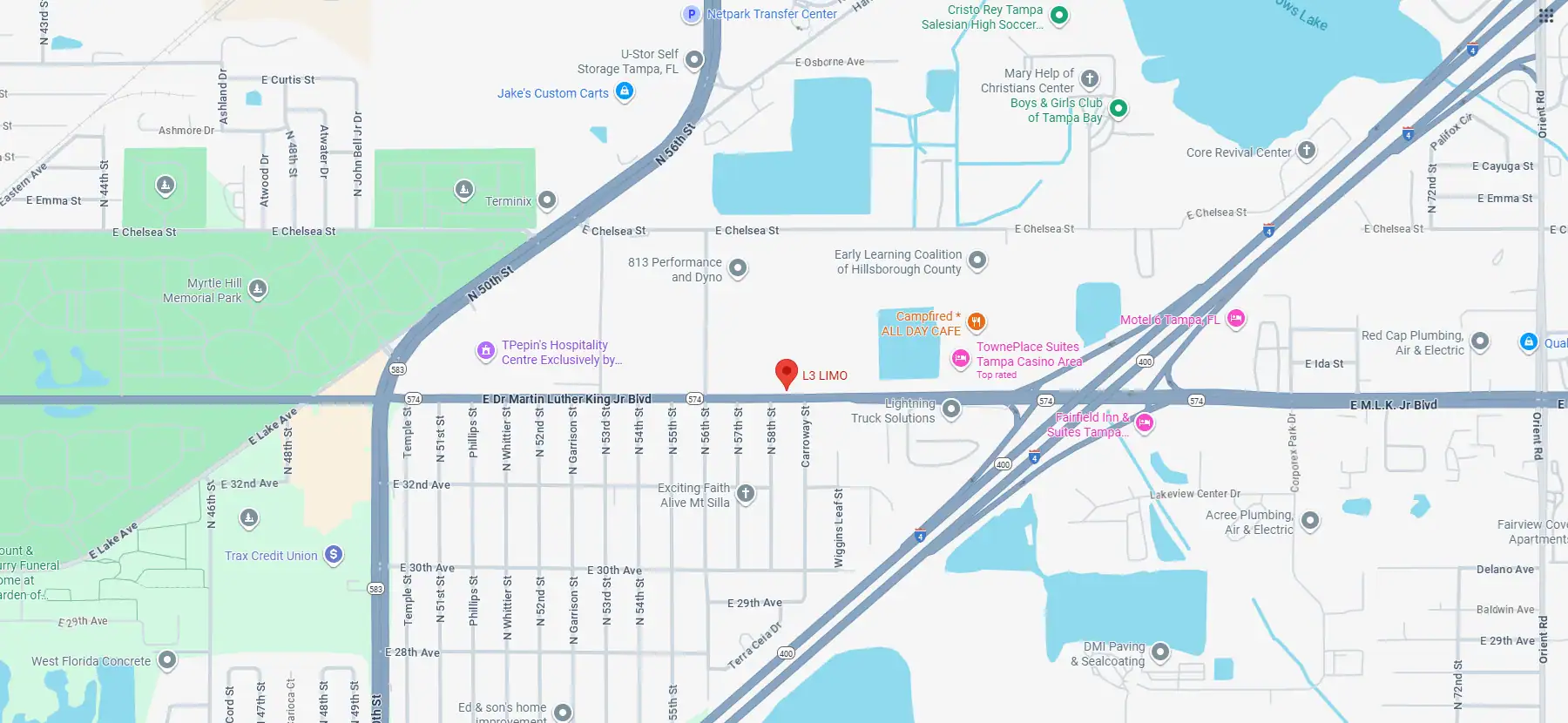Open Cristo Rey Tampa Salesian High marker

click(1059, 14)
